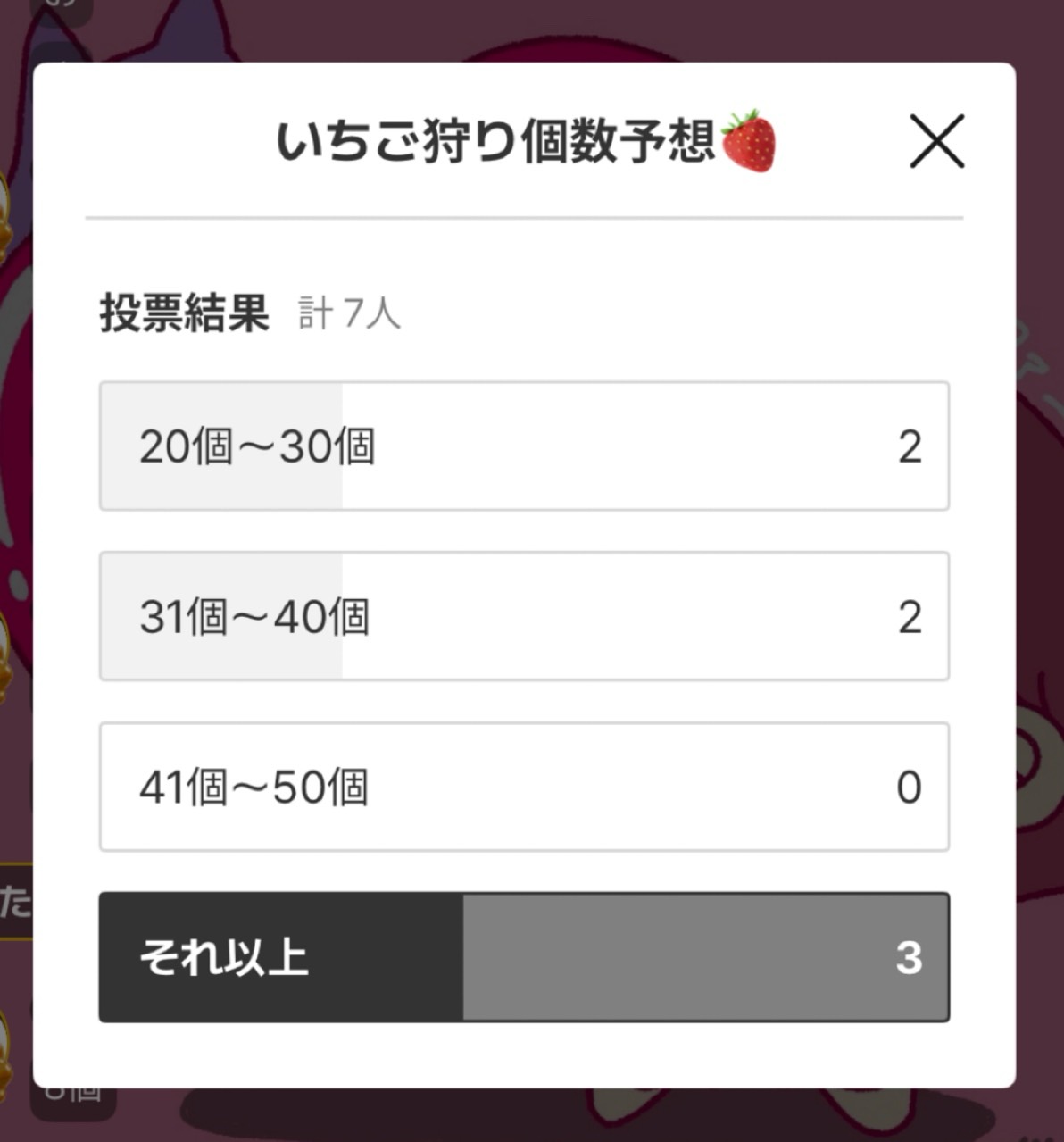Image resolution: width=1064 pixels, height=1142 pixels.
Task: Select the 20個〜30個 poll option
Action: tap(523, 446)
